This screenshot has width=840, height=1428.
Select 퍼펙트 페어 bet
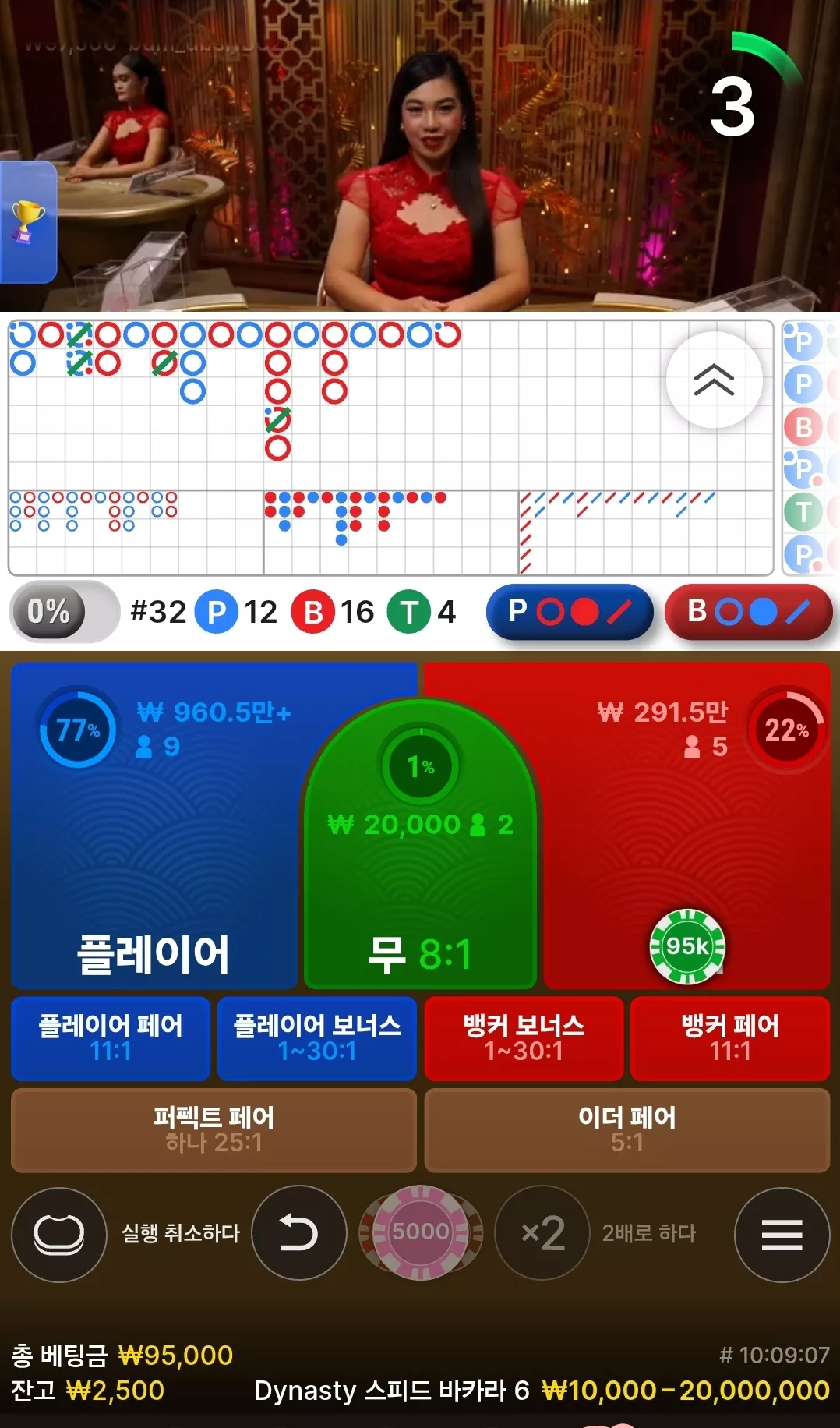pos(214,1130)
